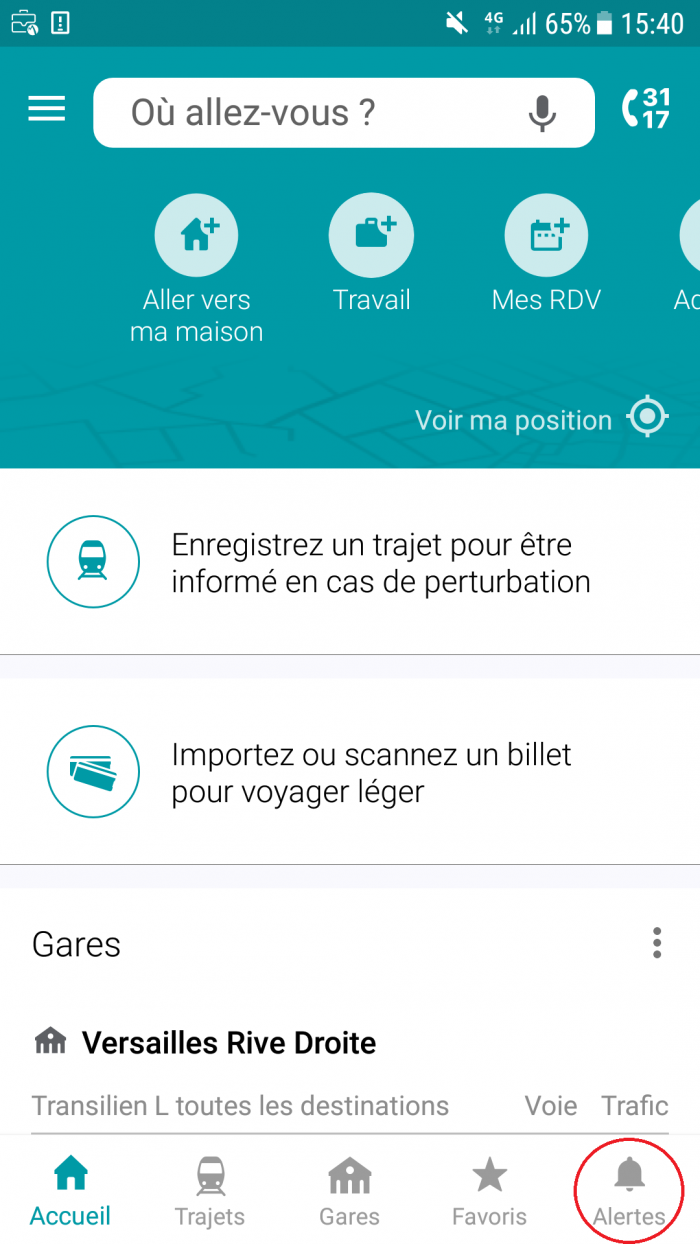Start voice search with the microphone
Screen dimensions: 700x1244
(541, 113)
